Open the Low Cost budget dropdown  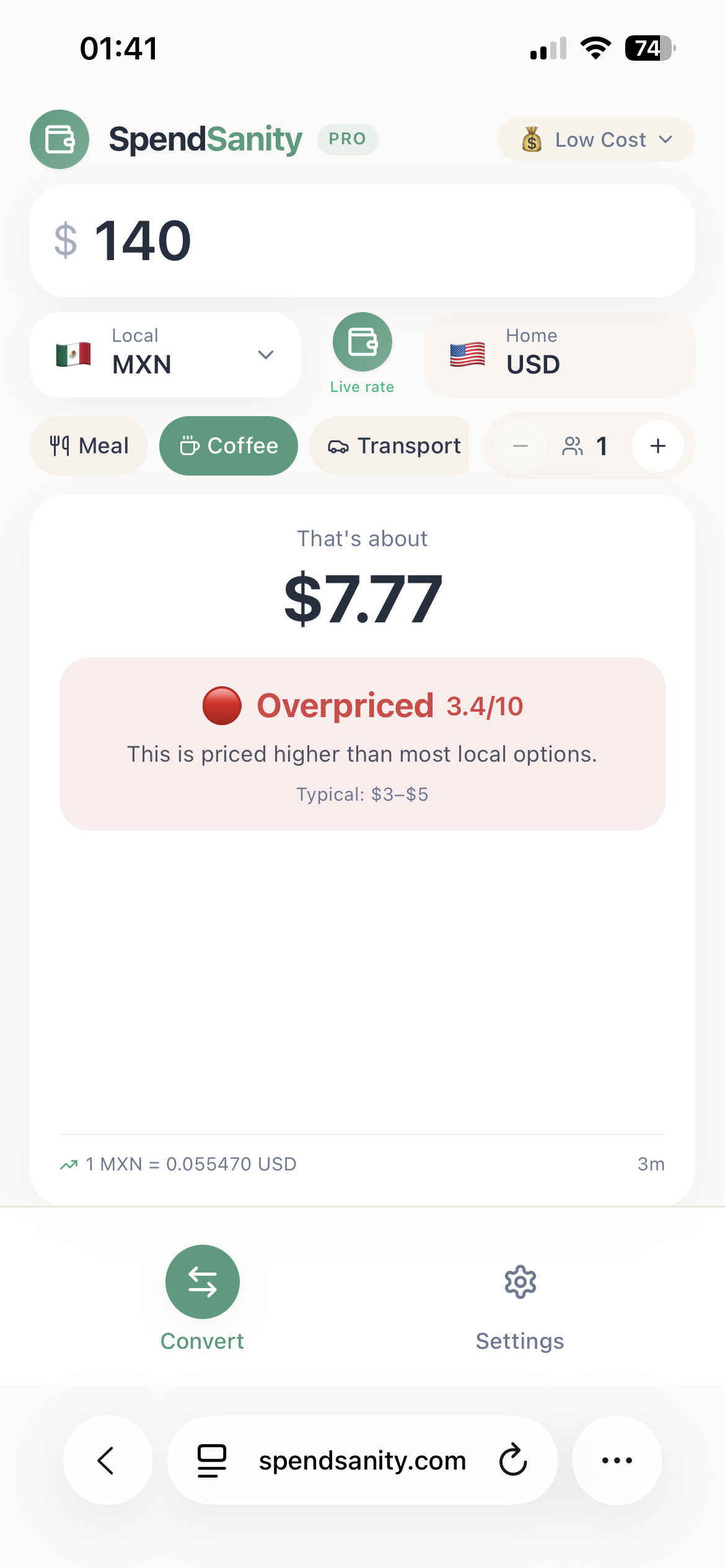coord(595,139)
